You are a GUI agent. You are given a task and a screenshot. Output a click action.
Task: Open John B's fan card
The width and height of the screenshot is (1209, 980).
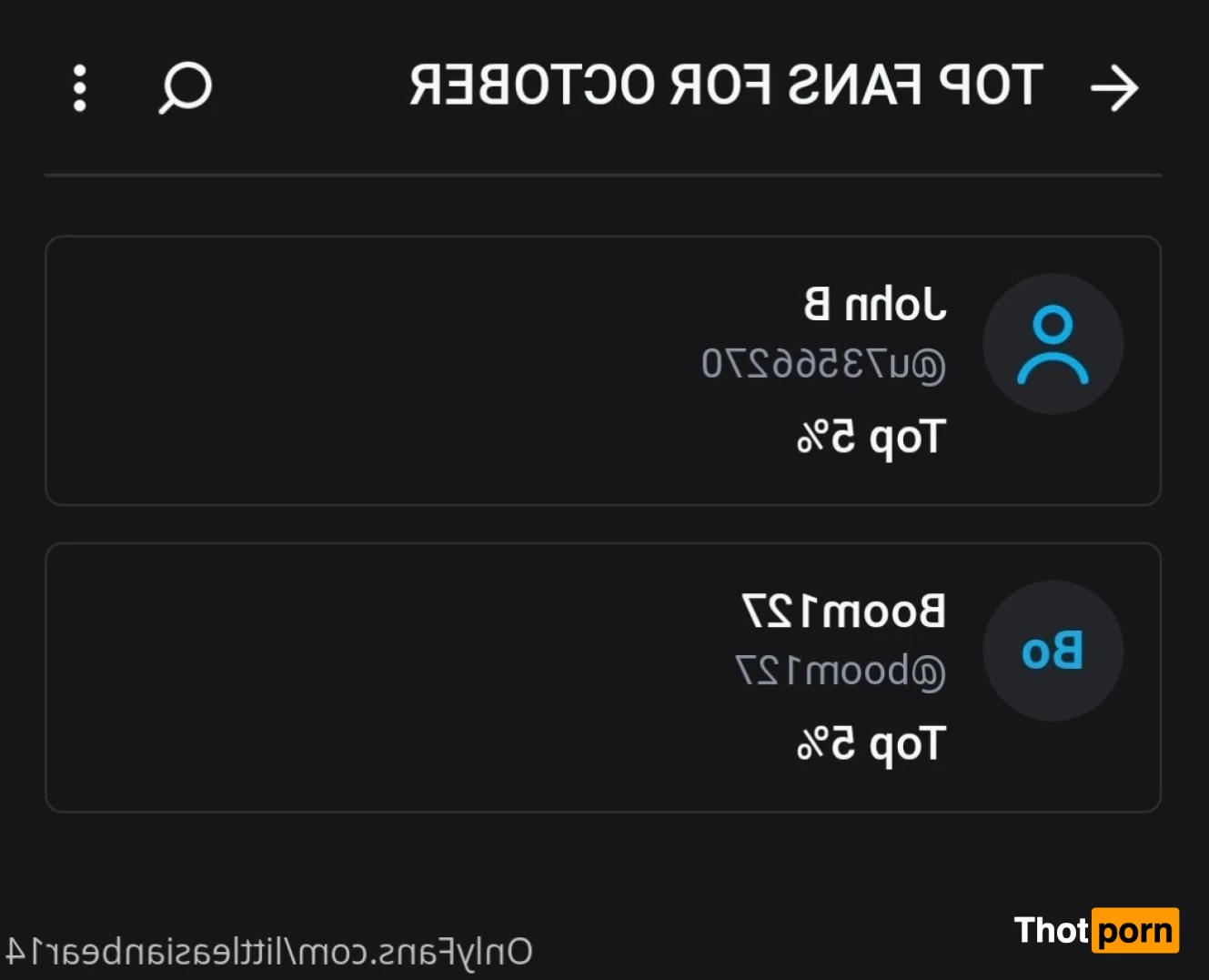602,370
